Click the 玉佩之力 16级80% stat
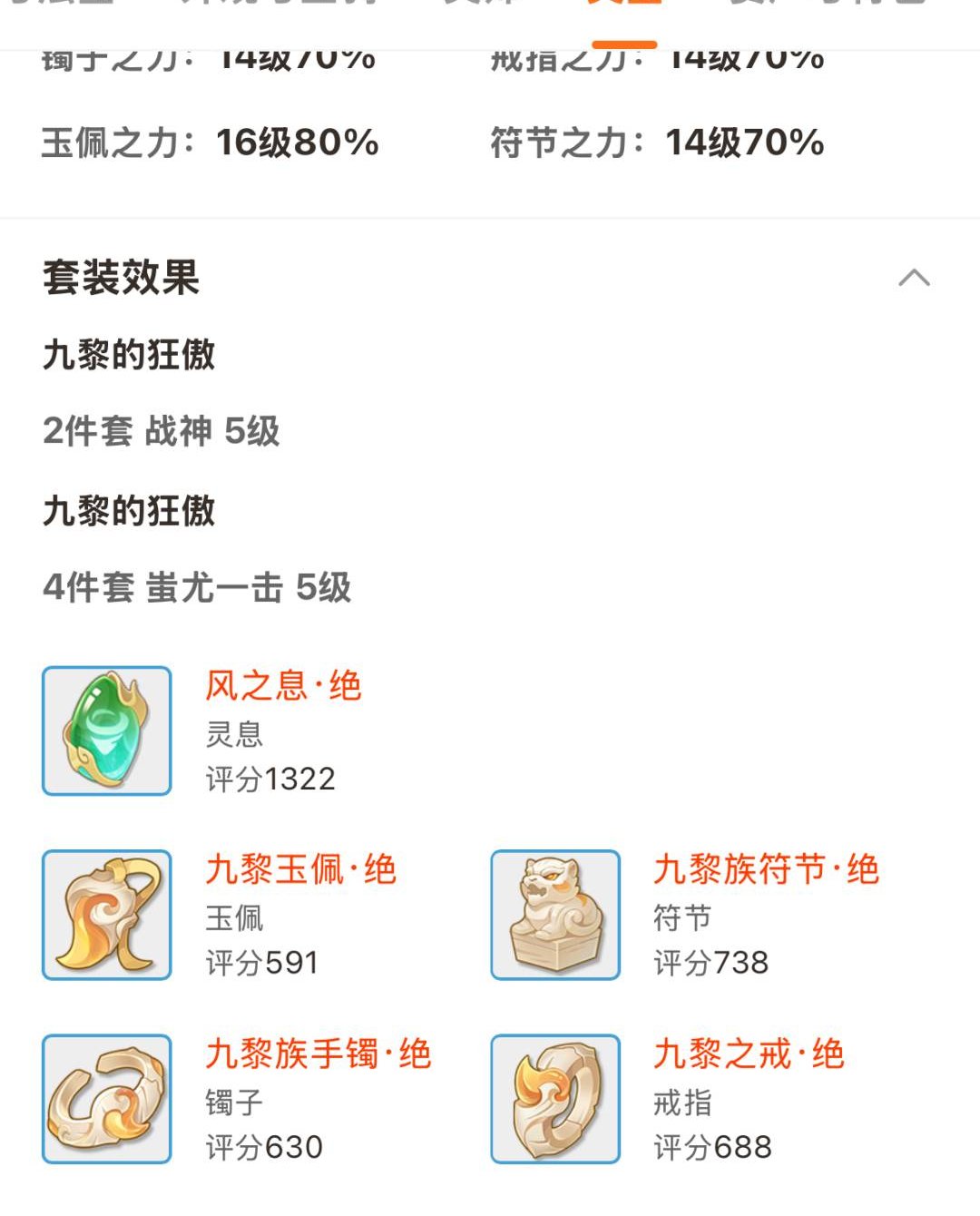This screenshot has height=1216, width=980. [x=211, y=141]
